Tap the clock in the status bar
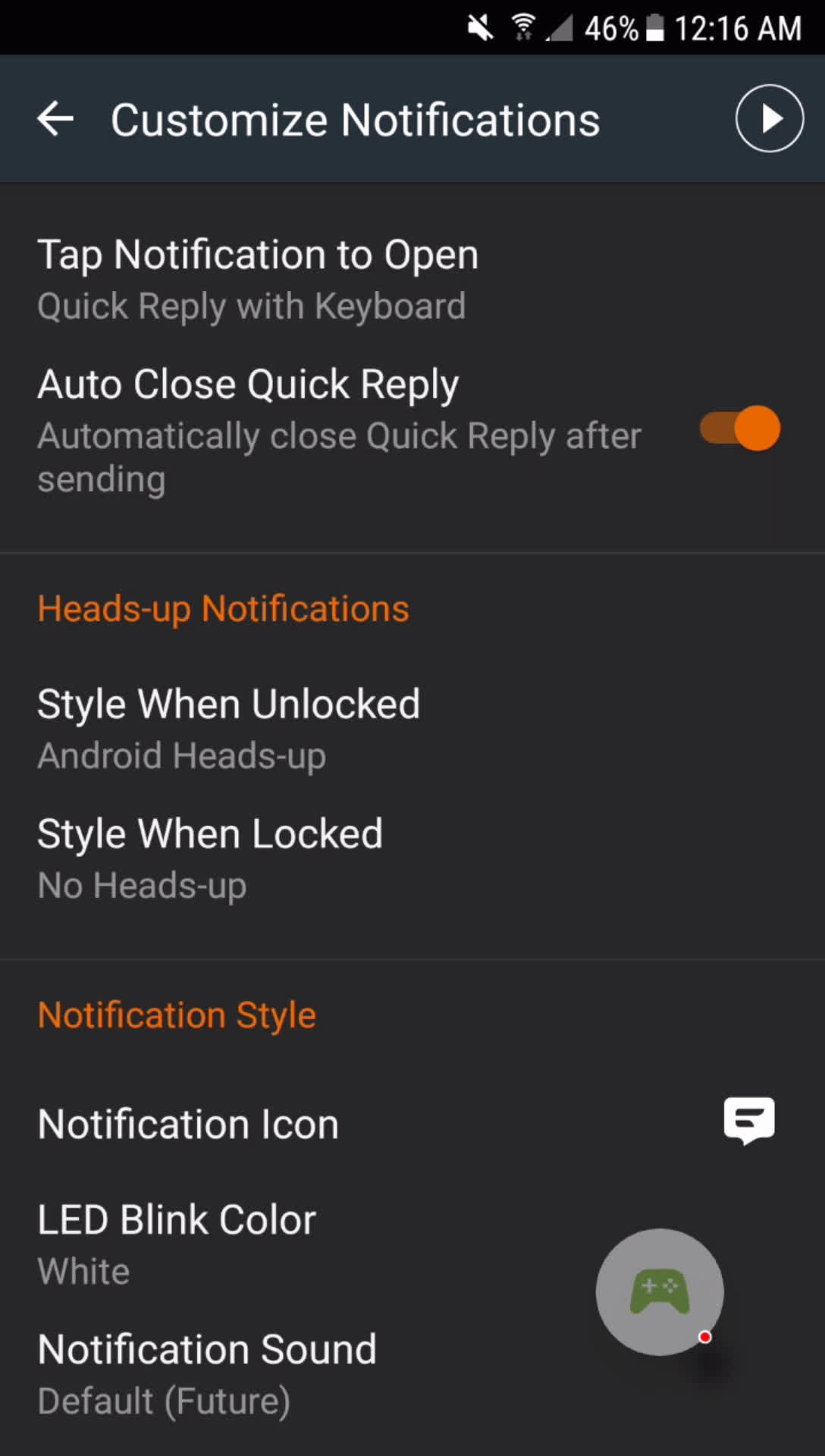Screen dimensions: 825x1456 pos(739,27)
